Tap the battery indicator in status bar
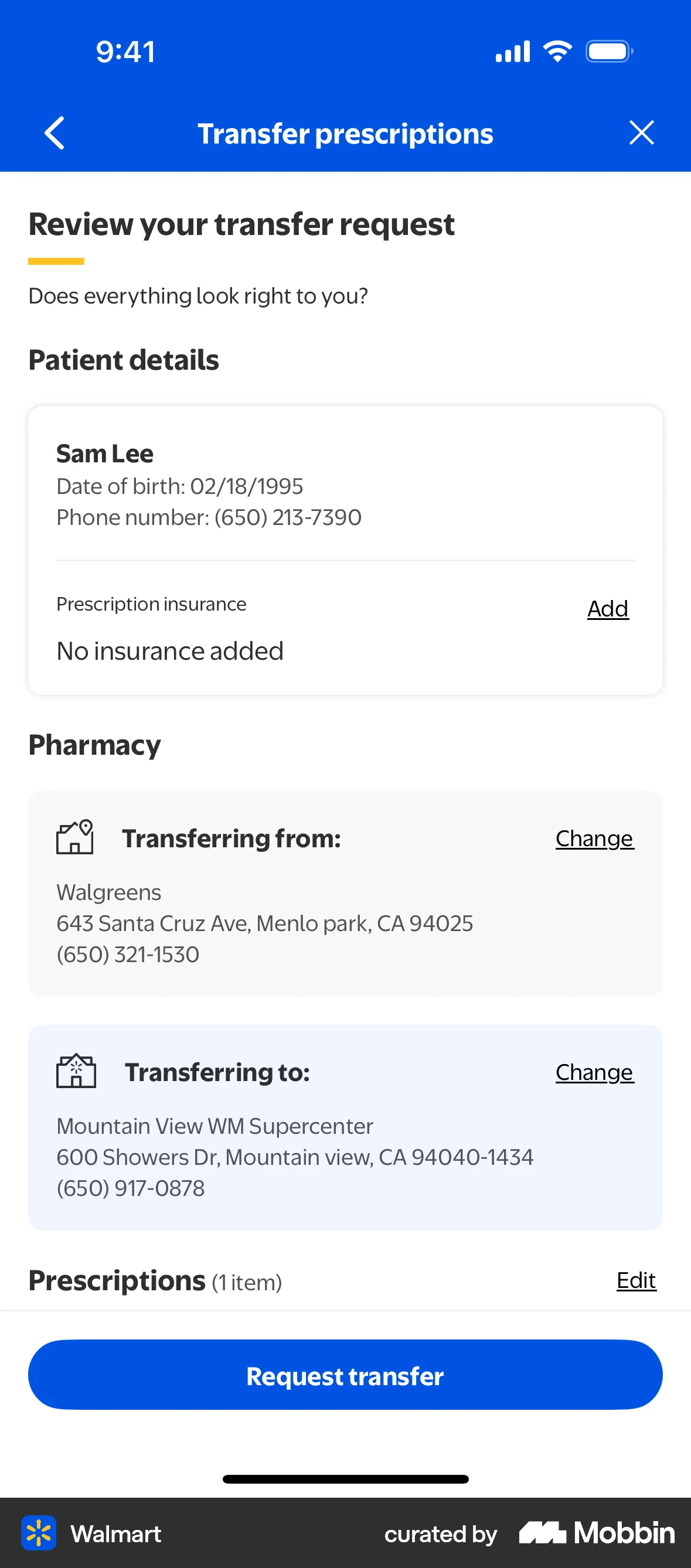The height and width of the screenshot is (1568, 691). tap(607, 51)
